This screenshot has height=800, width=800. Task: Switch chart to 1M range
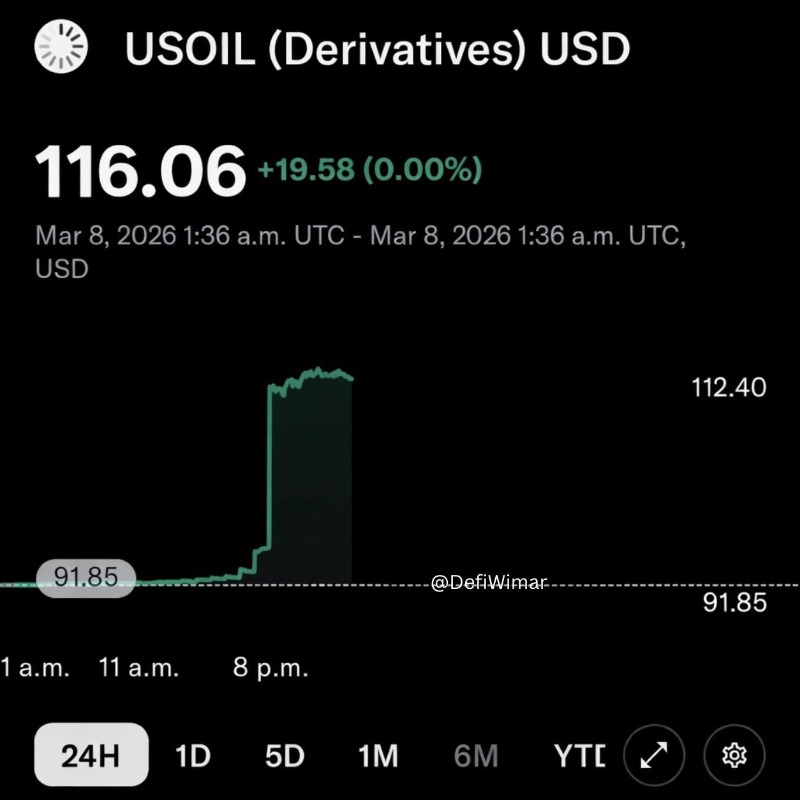coord(378,755)
